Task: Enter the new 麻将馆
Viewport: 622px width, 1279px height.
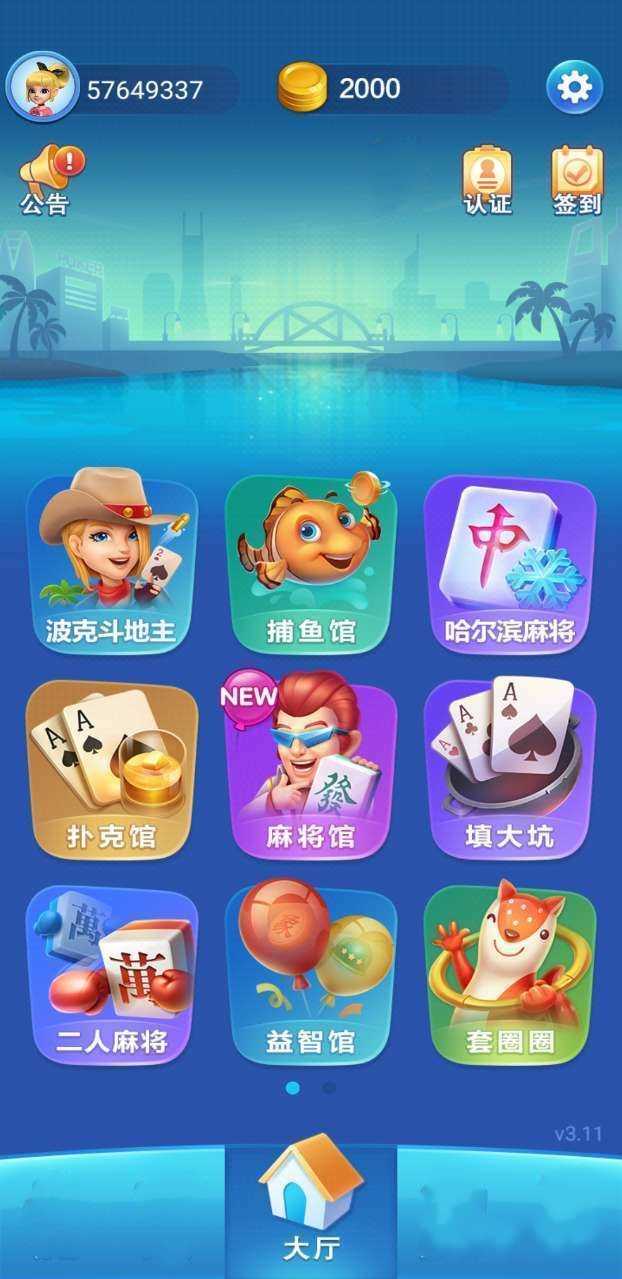Action: (x=311, y=768)
